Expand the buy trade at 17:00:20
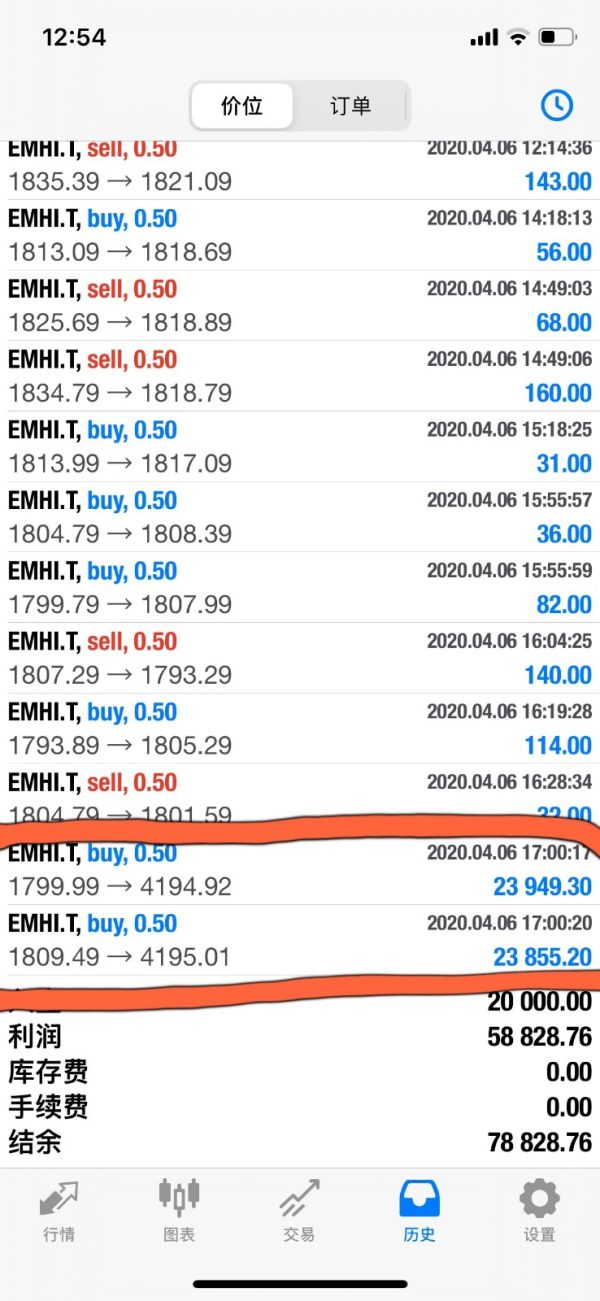This screenshot has width=600, height=1301. click(x=300, y=940)
